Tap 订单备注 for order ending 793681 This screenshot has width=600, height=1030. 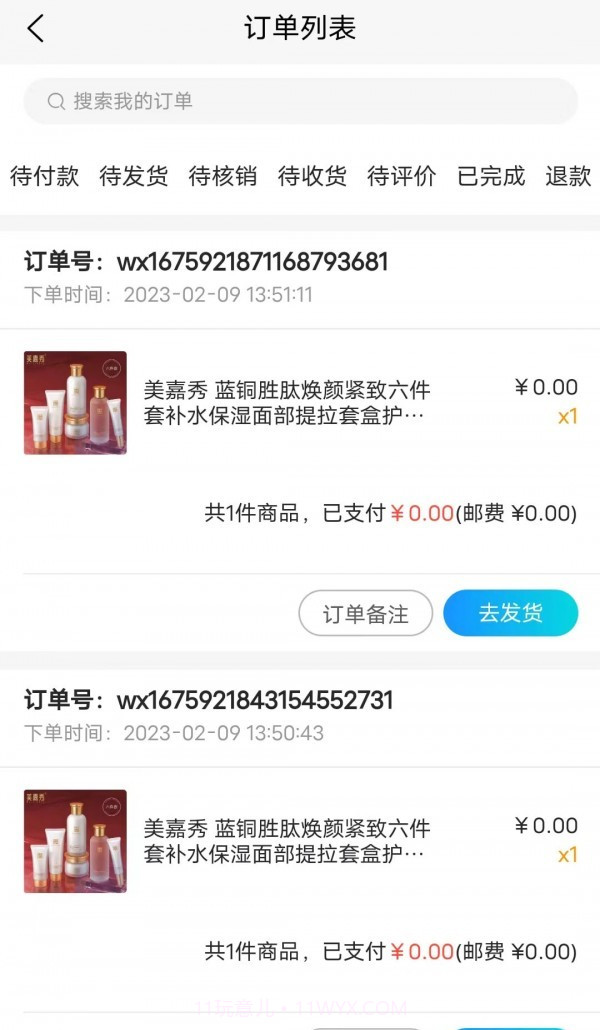coord(366,613)
